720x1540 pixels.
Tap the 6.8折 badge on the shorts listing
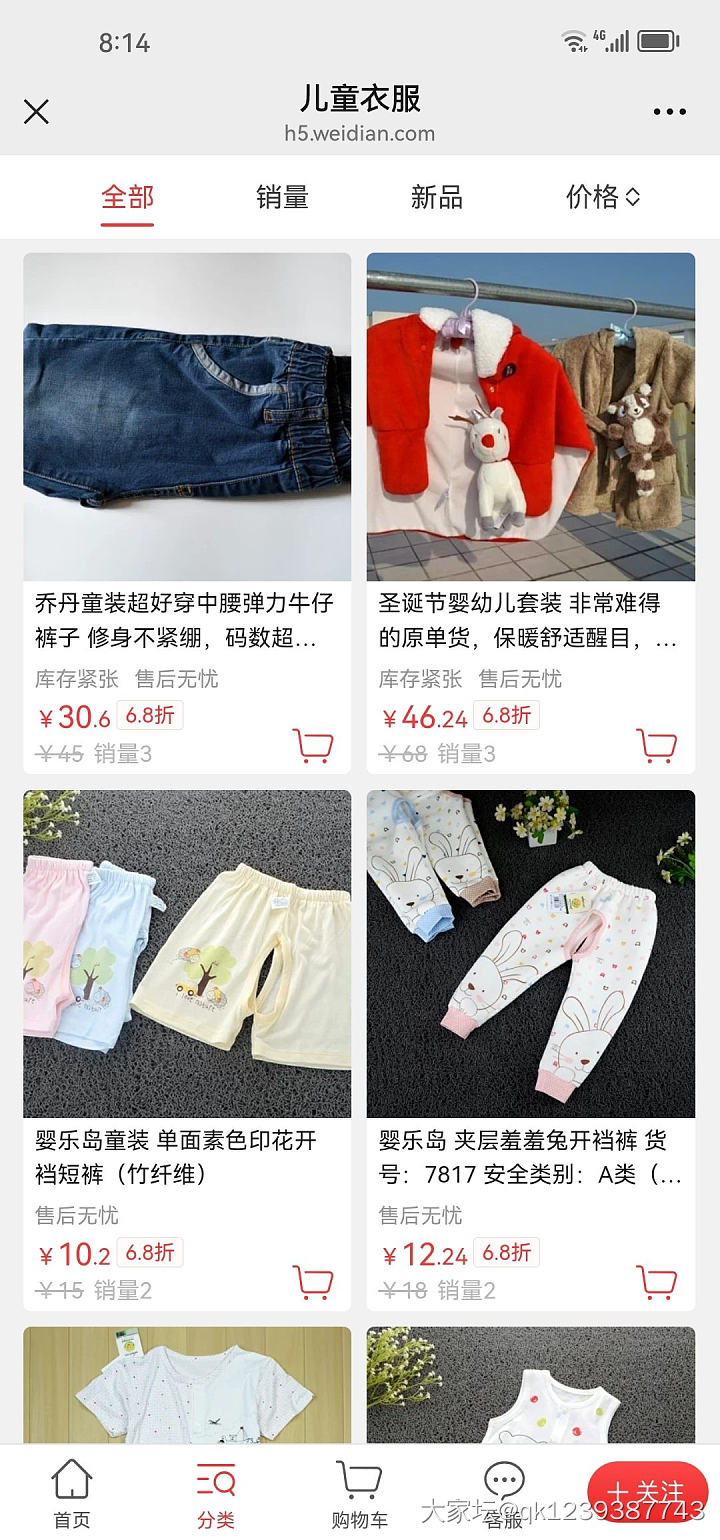[x=152, y=1252]
